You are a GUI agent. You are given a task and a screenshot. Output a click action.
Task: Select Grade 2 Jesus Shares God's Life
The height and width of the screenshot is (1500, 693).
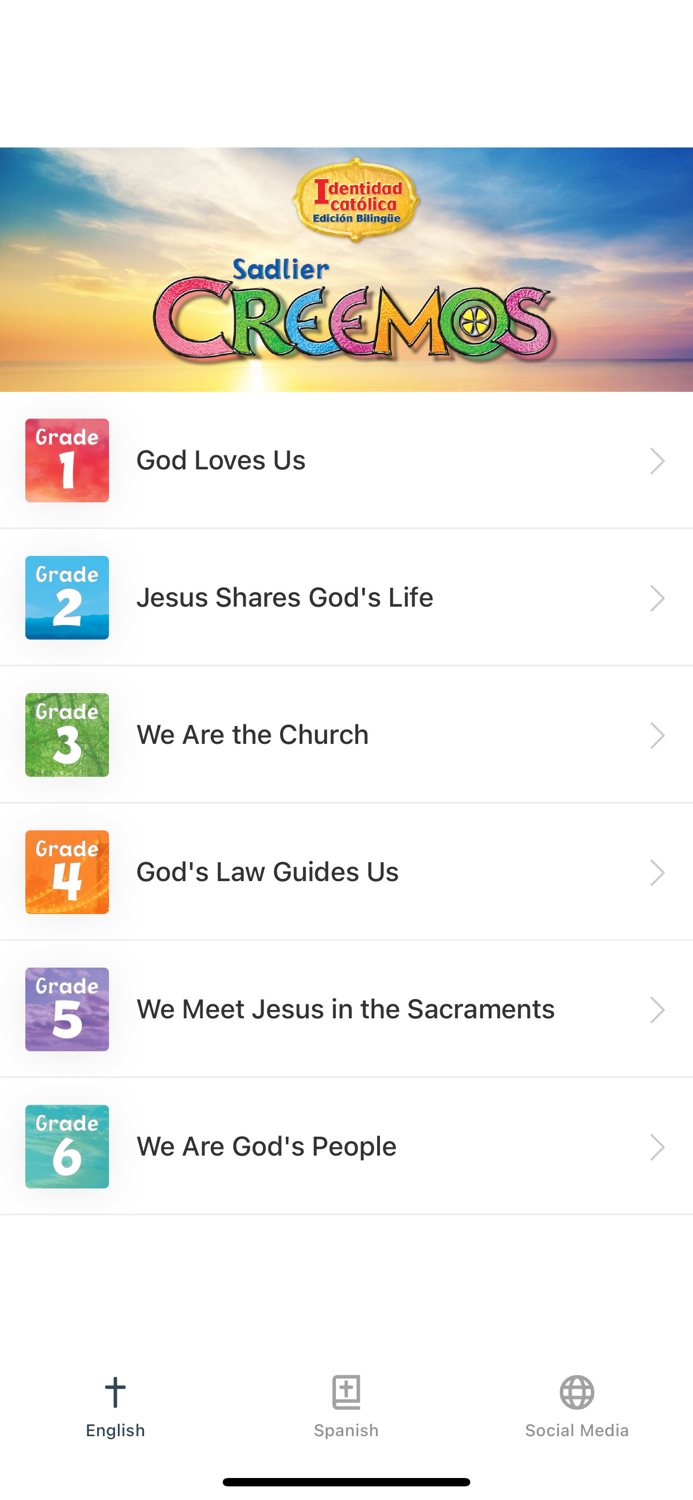click(x=346, y=597)
